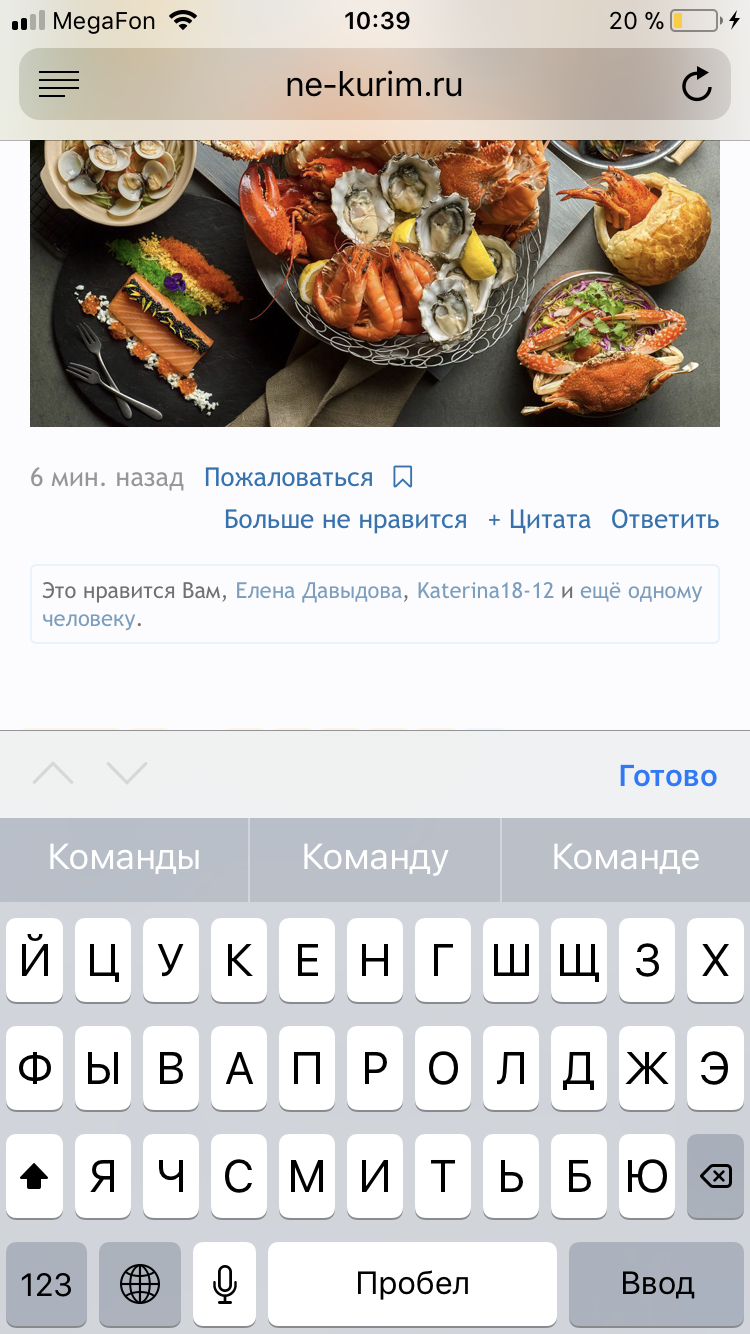Unlike the post via Больше не нравится
The image size is (750, 1334).
point(345,520)
